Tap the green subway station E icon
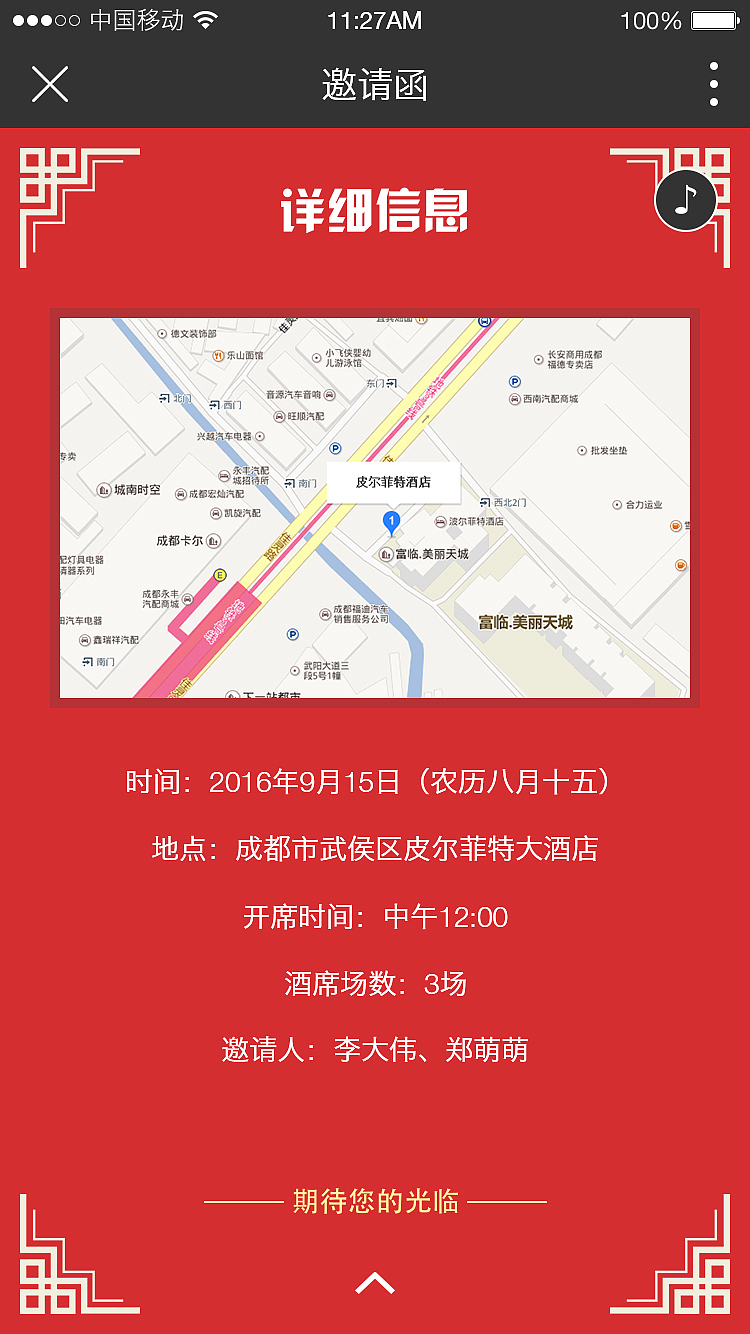Viewport: 750px width, 1334px height. coord(219,575)
